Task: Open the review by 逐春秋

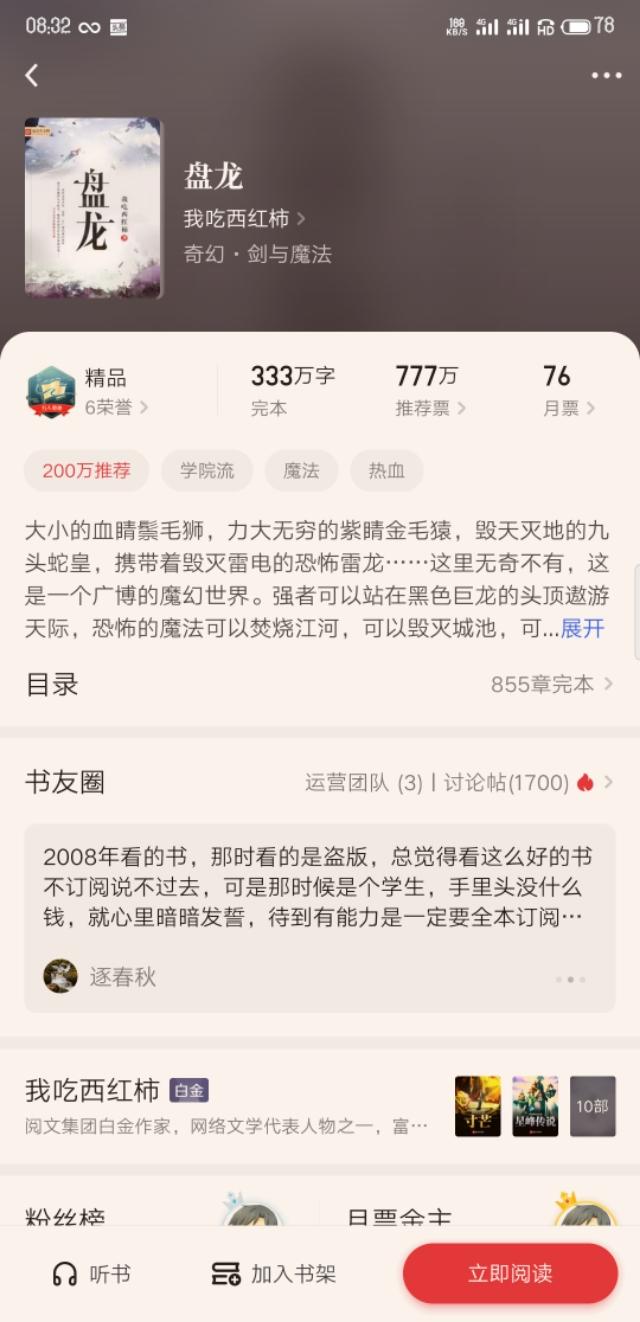Action: click(320, 918)
